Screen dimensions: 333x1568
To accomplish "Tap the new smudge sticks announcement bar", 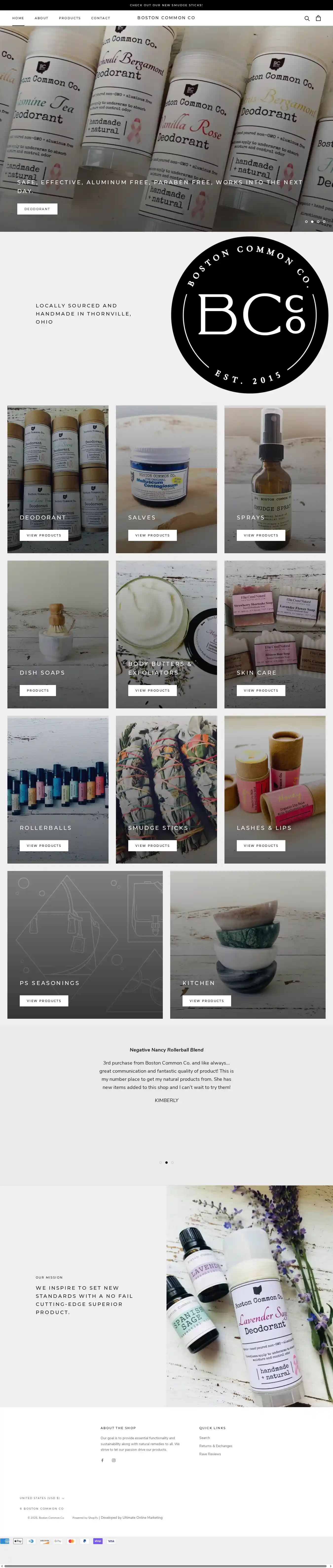I will [x=166, y=5].
